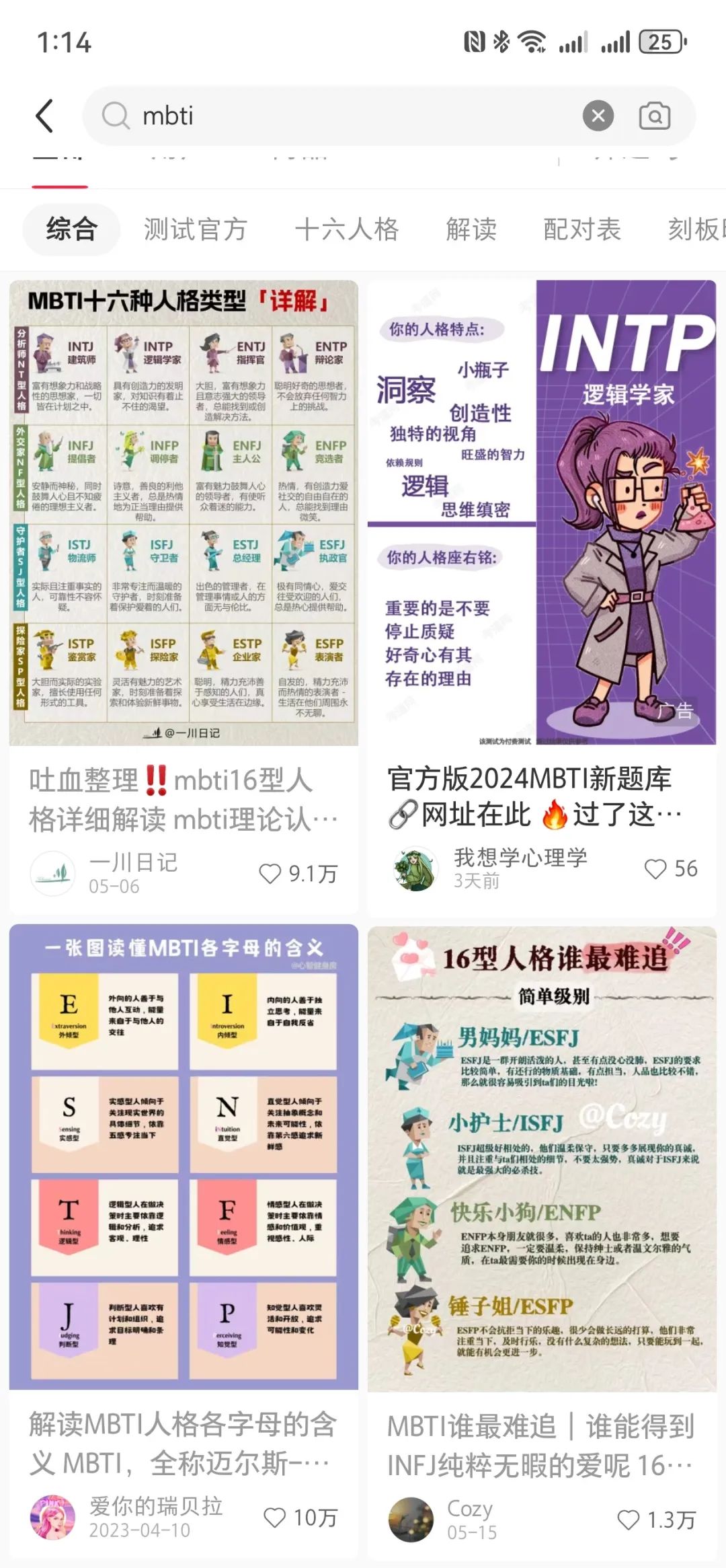Open camera image search
726x1568 pixels.
click(654, 116)
